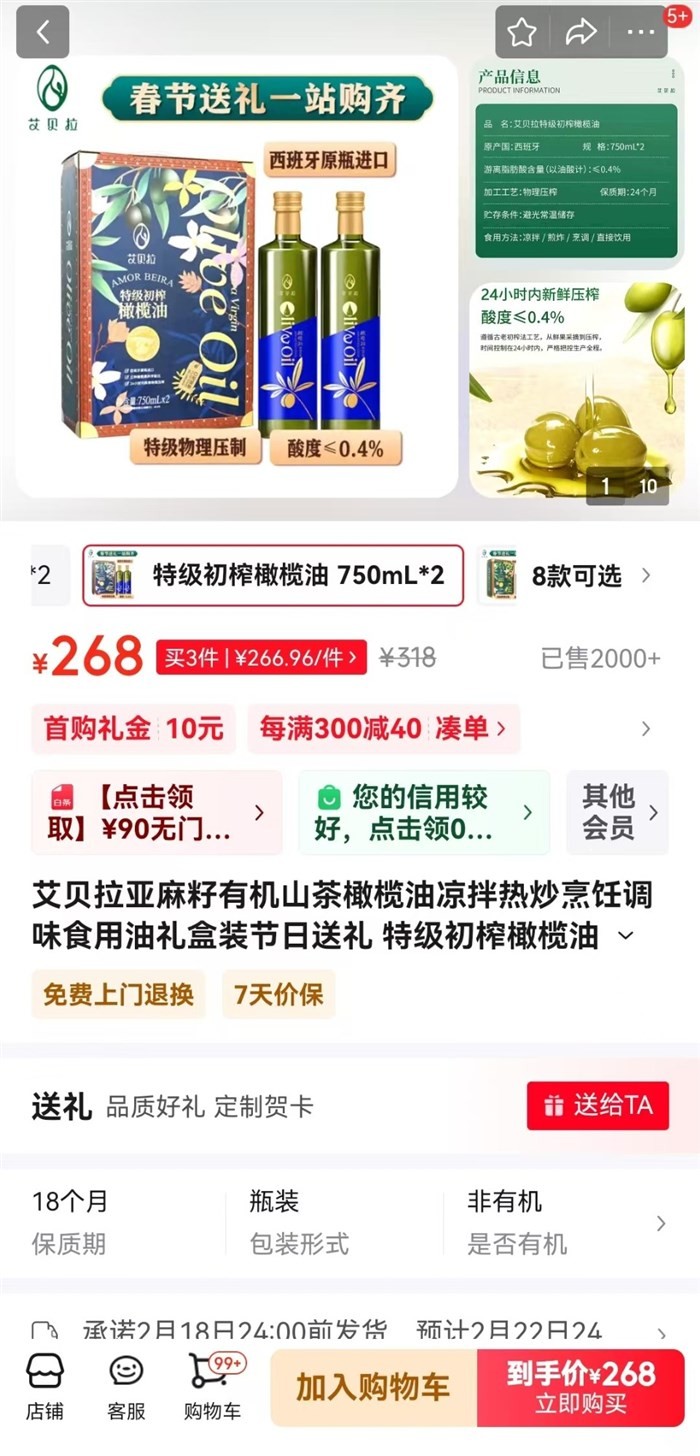This screenshot has height=1456, width=700.
Task: Open the 您的信用较好 credit offer
Action: click(x=423, y=812)
